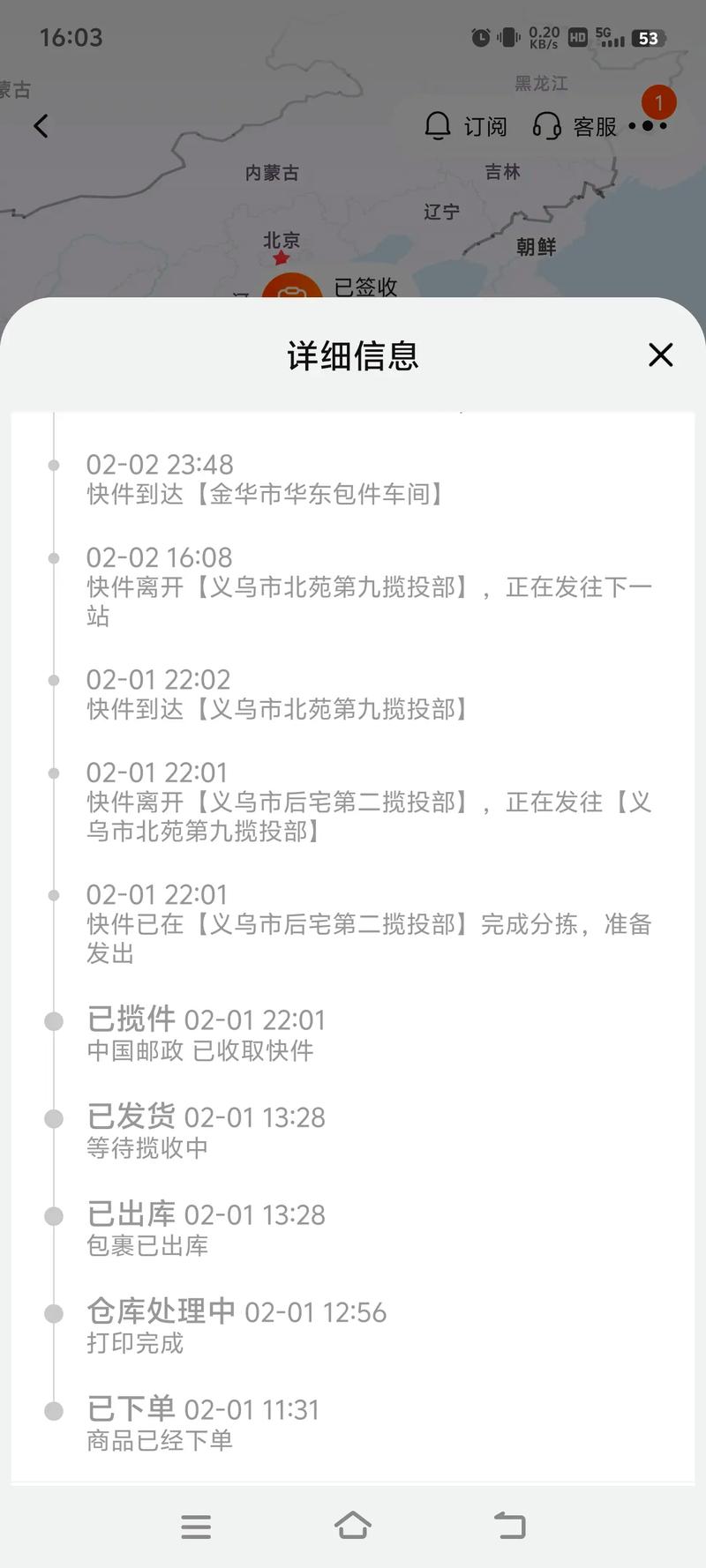The height and width of the screenshot is (1568, 706).
Task: Tap the red star marking 北京 on map
Action: point(281,258)
